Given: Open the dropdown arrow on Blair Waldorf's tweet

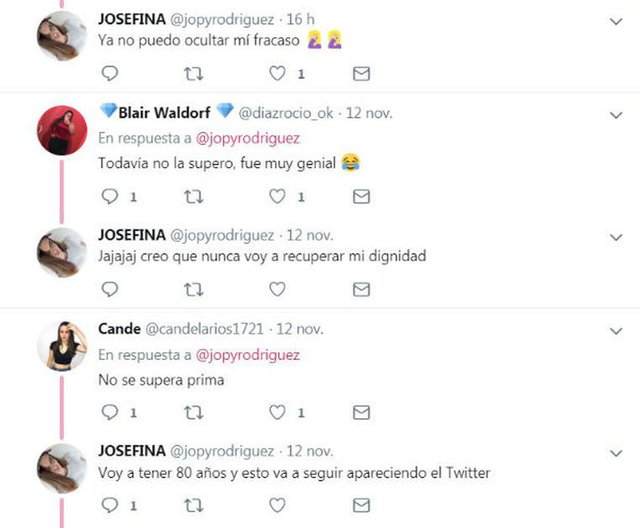Looking at the screenshot, I should [615, 112].
